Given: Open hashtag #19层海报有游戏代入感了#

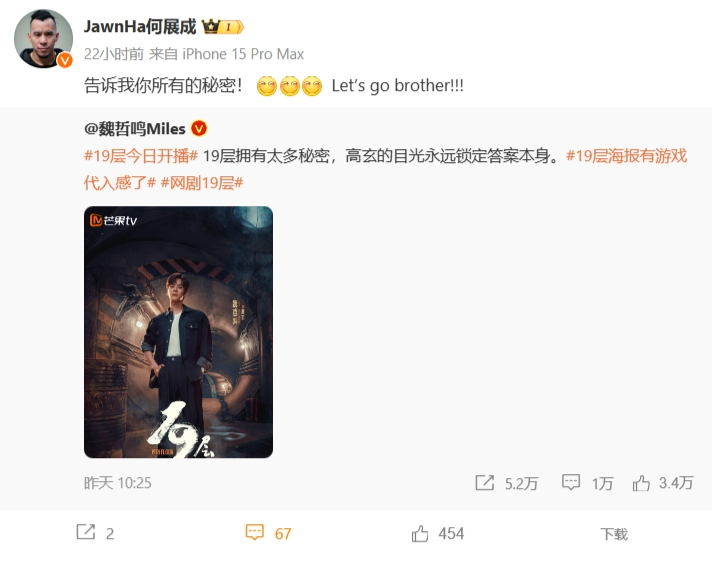Looking at the screenshot, I should 626,156.
